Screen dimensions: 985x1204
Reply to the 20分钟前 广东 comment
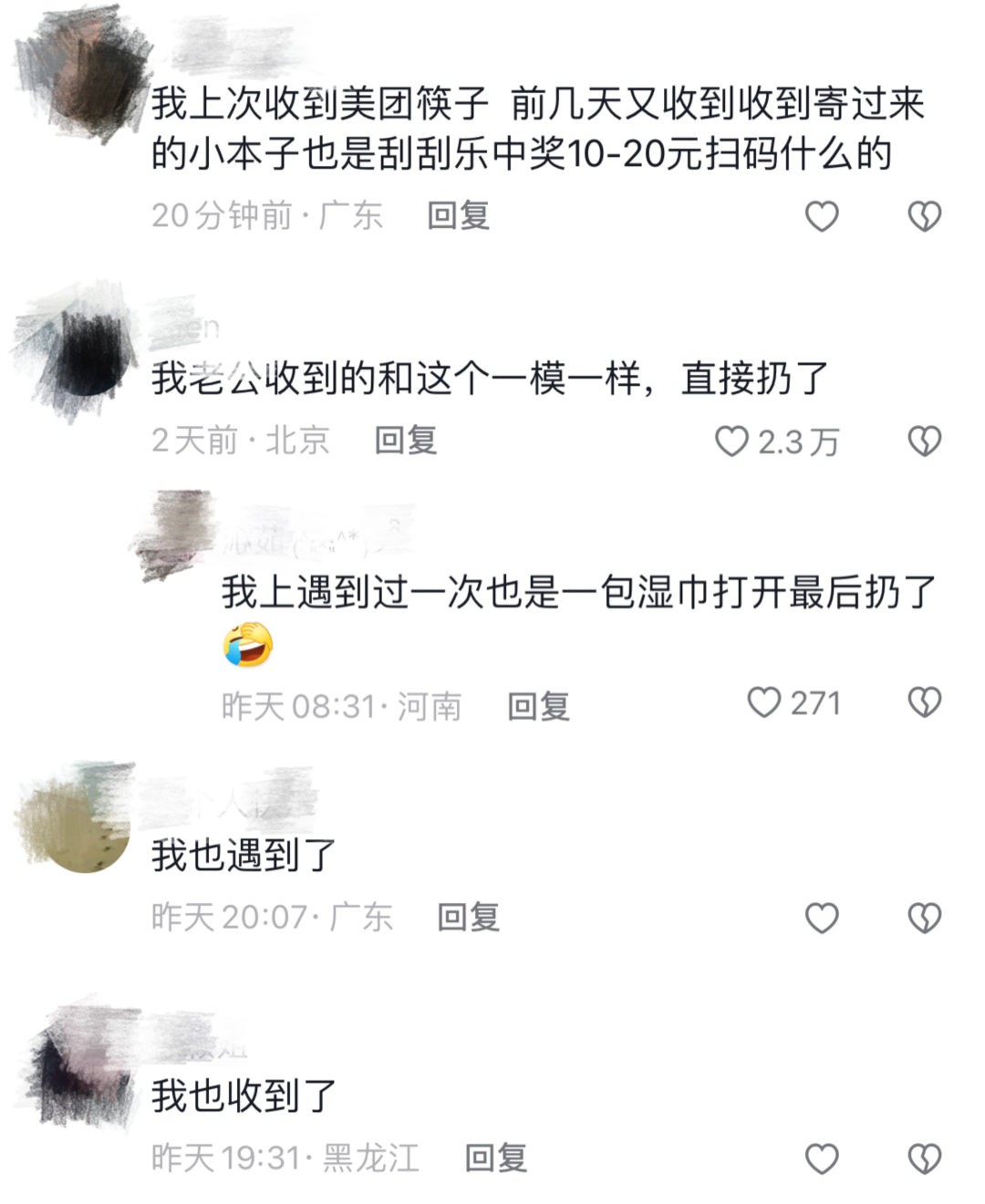pos(459,216)
